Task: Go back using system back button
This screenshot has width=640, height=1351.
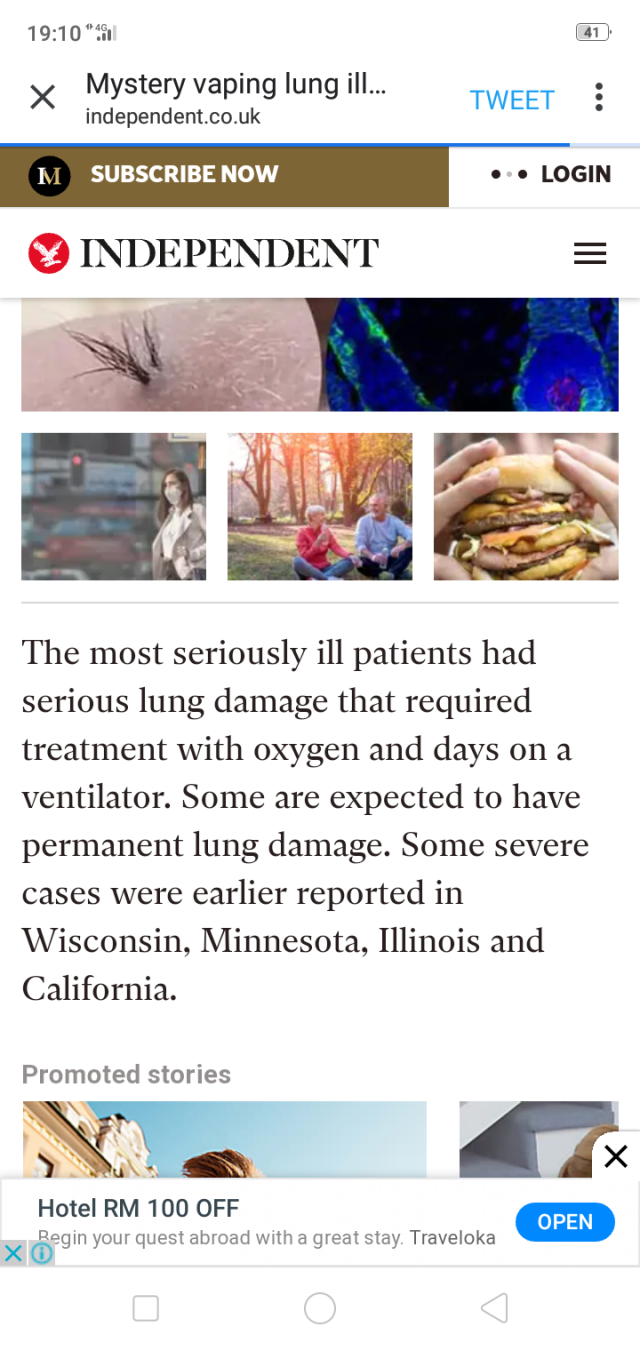Action: point(494,1308)
